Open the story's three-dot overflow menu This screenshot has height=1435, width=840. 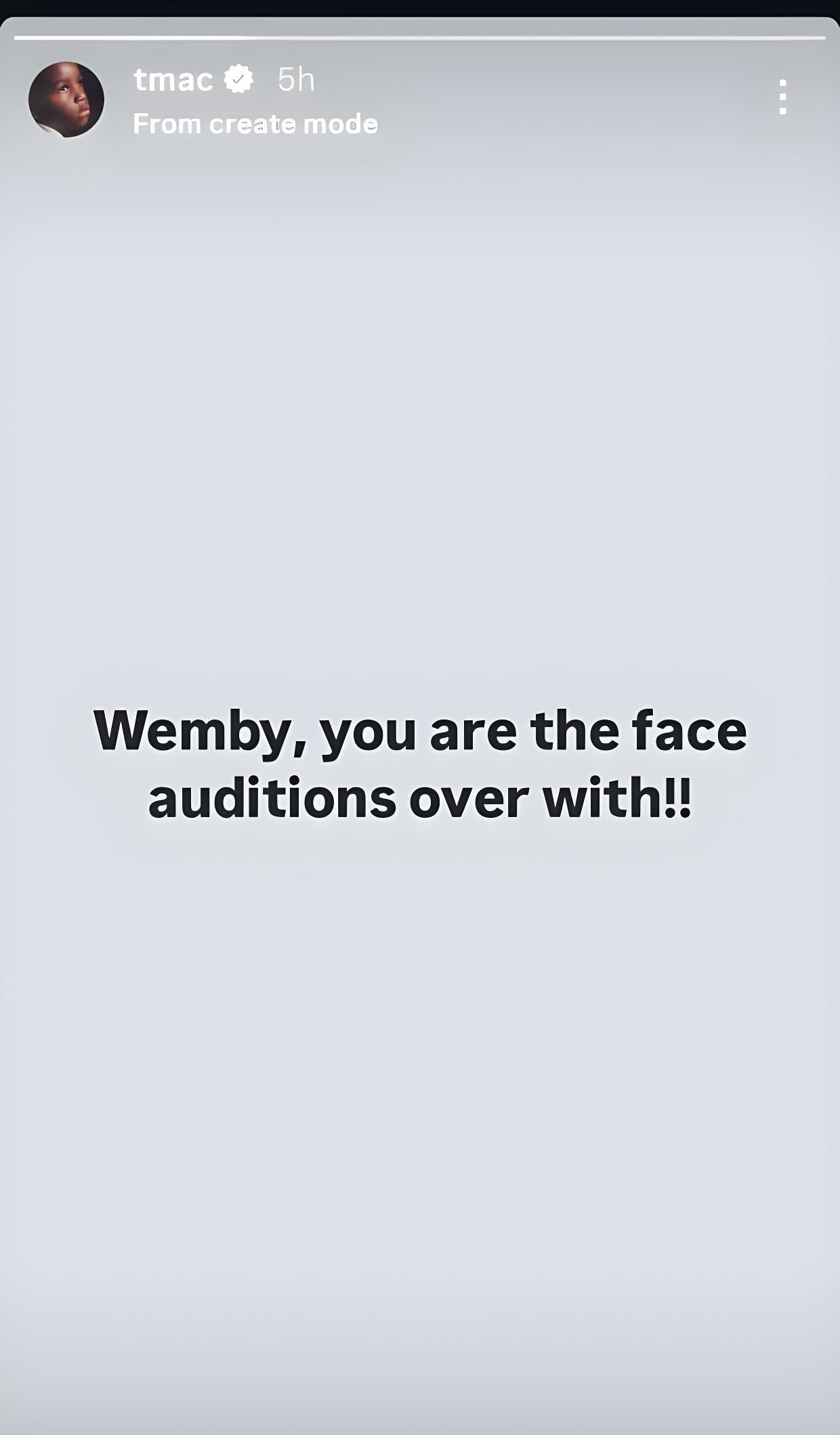pyautogui.click(x=782, y=97)
